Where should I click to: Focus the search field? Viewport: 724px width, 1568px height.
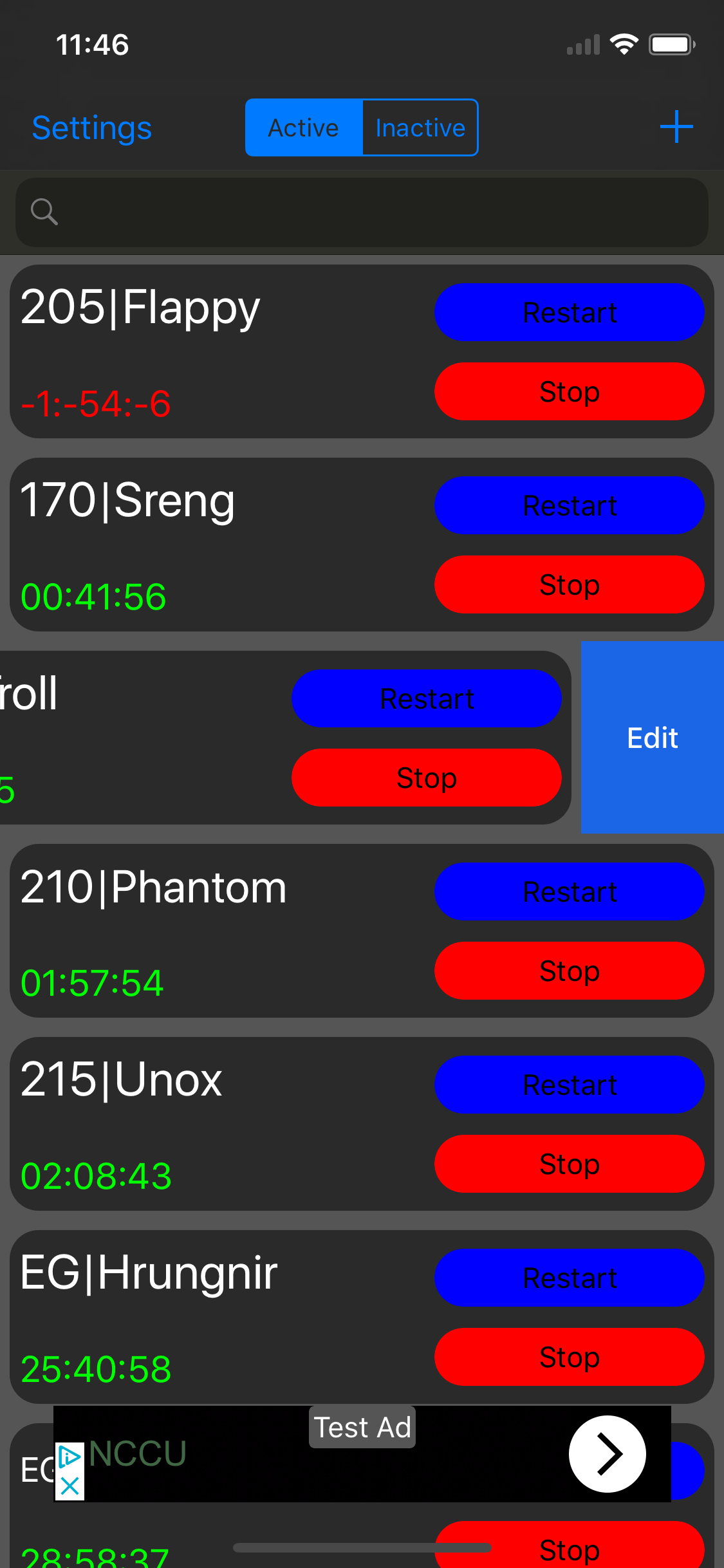pyautogui.click(x=362, y=212)
